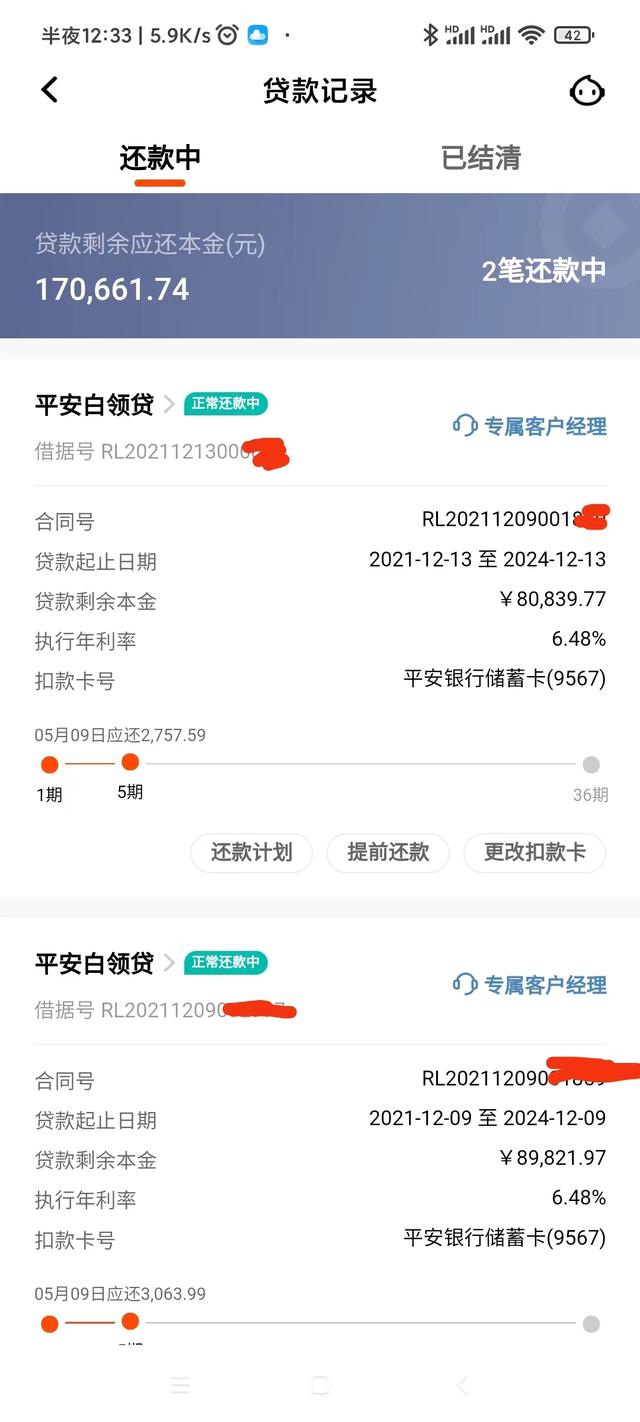Viewport: 640px width, 1422px height.
Task: Contact 专属客户经理 for the ¥80,839.77 loan
Action: tap(530, 427)
